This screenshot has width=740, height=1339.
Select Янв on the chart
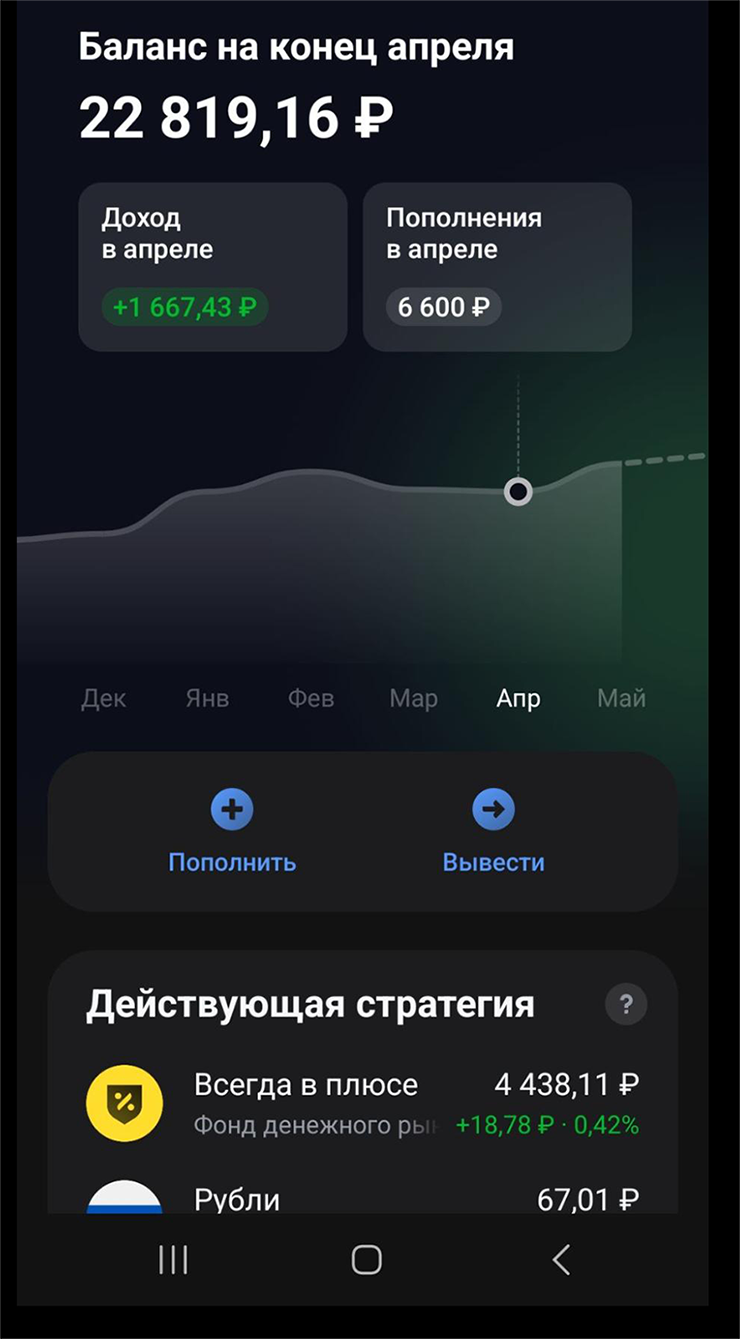click(x=207, y=698)
